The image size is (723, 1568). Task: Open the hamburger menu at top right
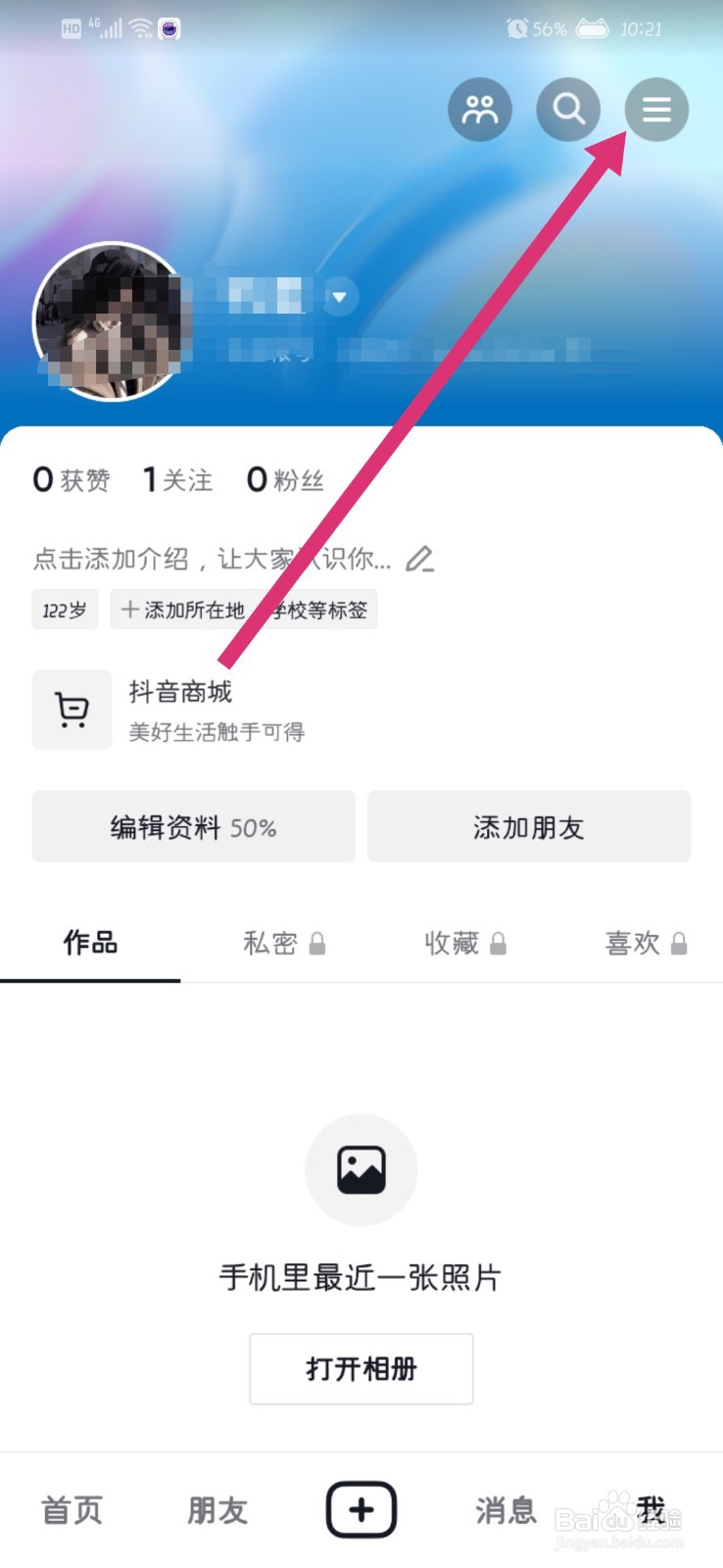655,110
